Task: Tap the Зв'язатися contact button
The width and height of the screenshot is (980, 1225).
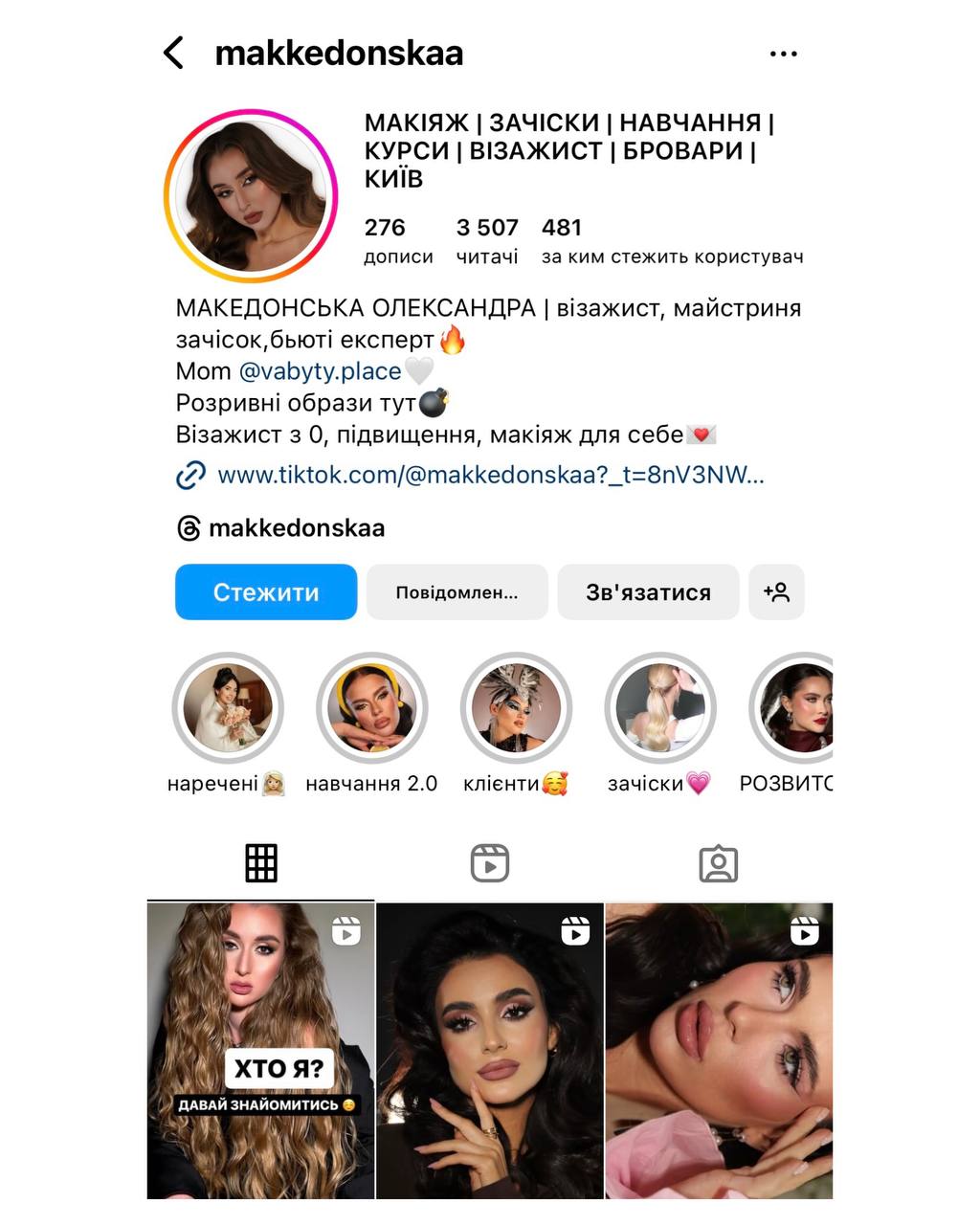Action: pyautogui.click(x=648, y=592)
